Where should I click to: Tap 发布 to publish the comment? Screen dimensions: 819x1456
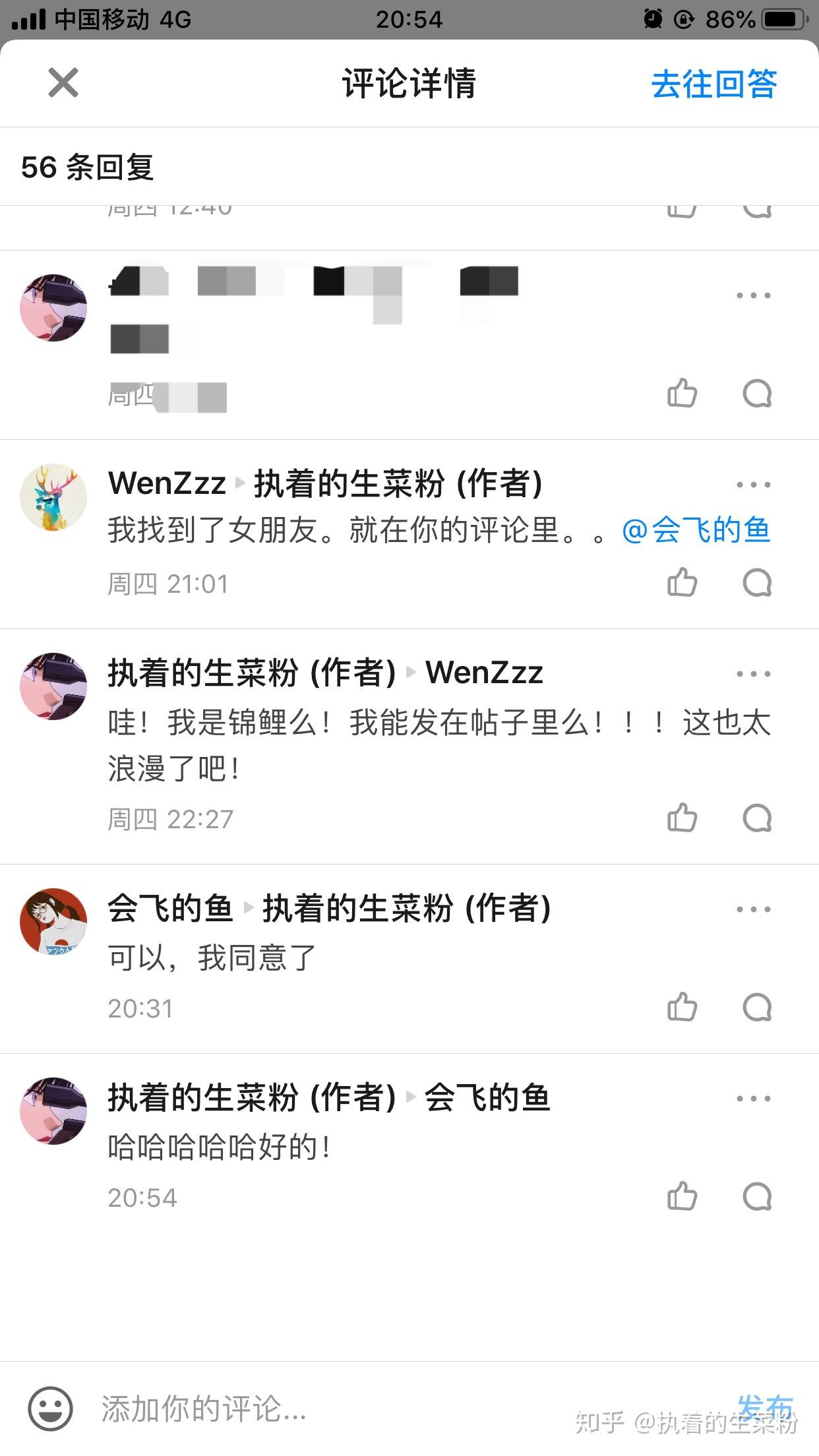click(765, 1407)
